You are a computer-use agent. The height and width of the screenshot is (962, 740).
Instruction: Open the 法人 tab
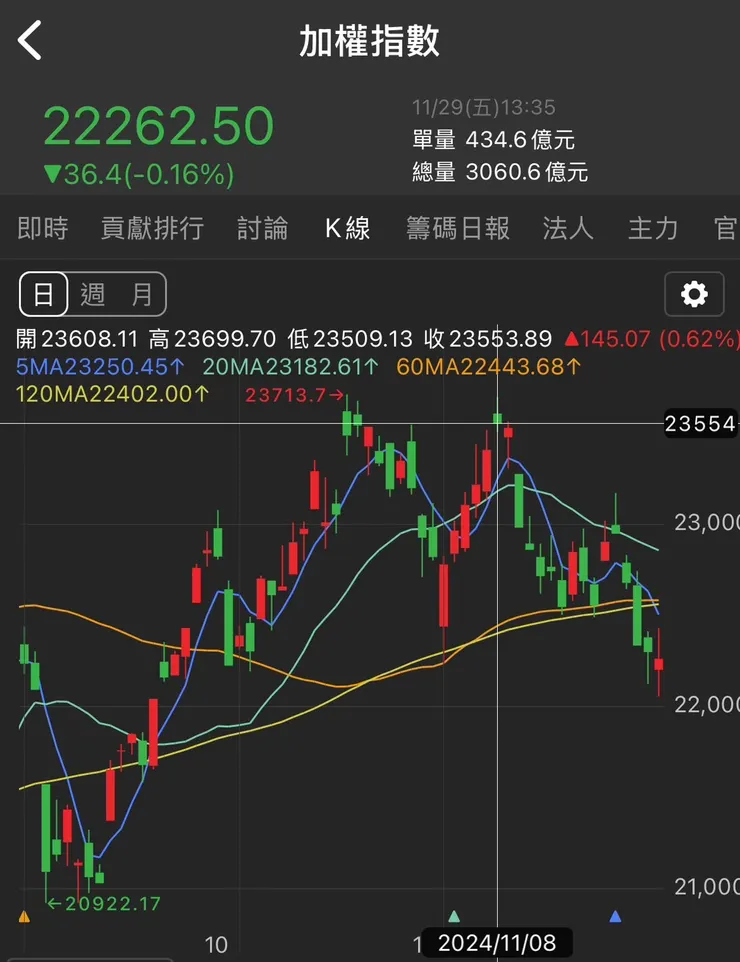(x=566, y=228)
